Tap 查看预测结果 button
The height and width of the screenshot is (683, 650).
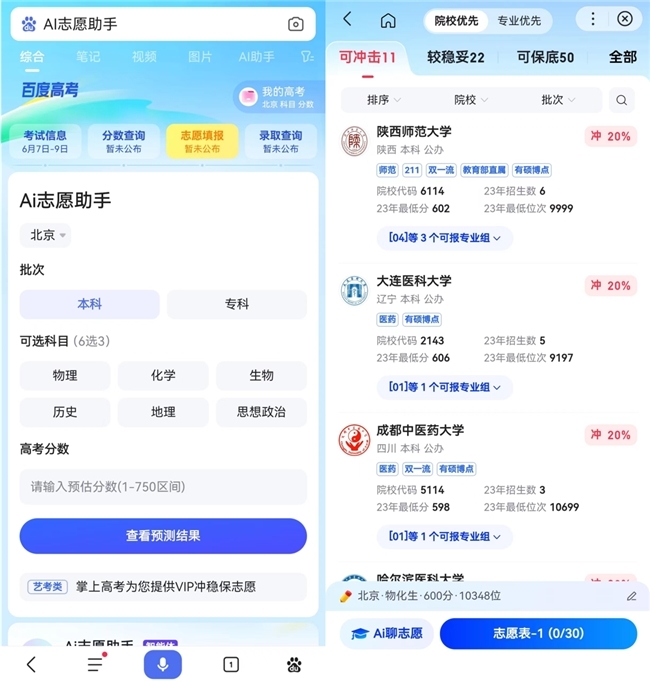[x=163, y=536]
